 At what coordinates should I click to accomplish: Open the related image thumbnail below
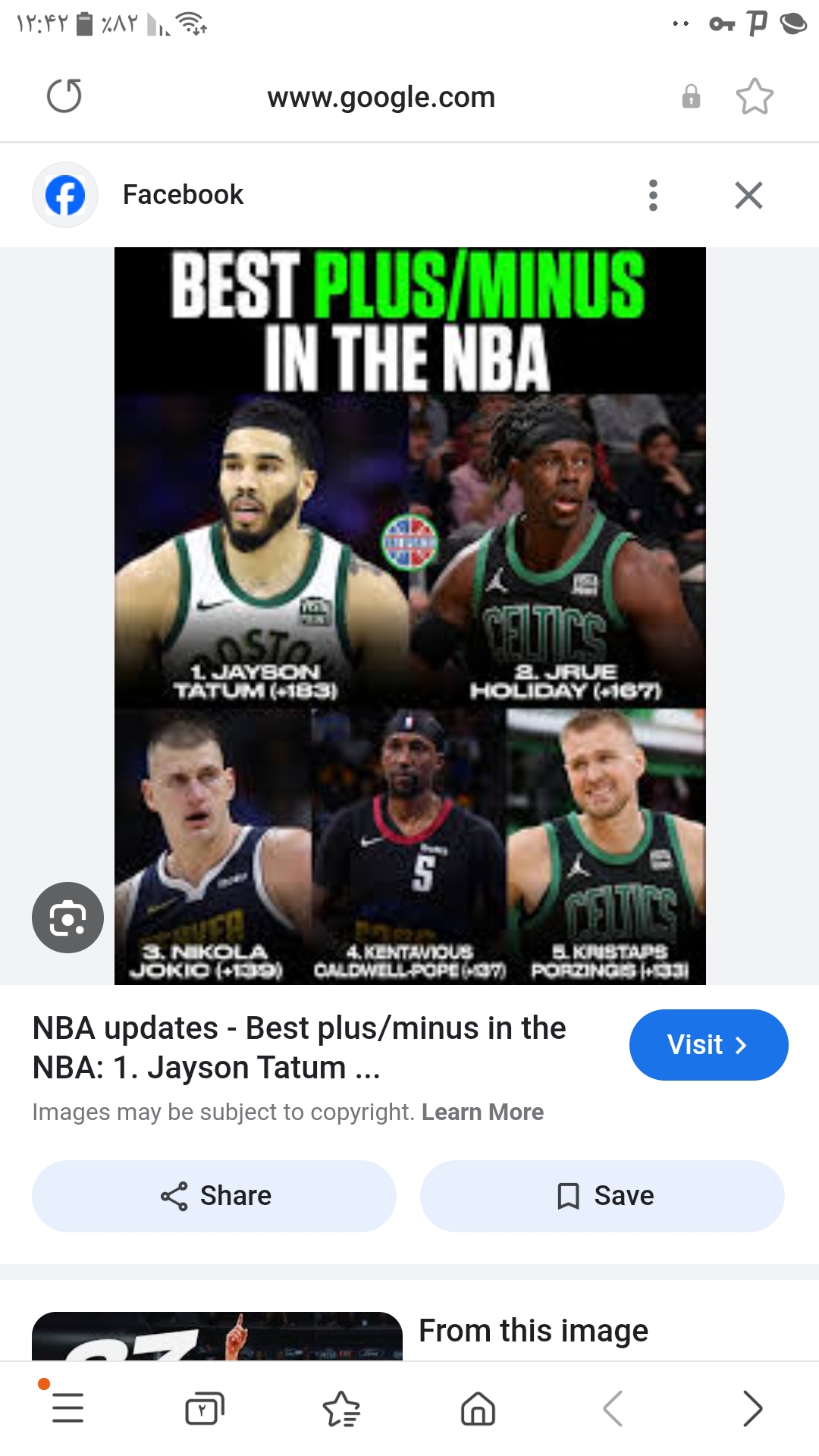217,1336
